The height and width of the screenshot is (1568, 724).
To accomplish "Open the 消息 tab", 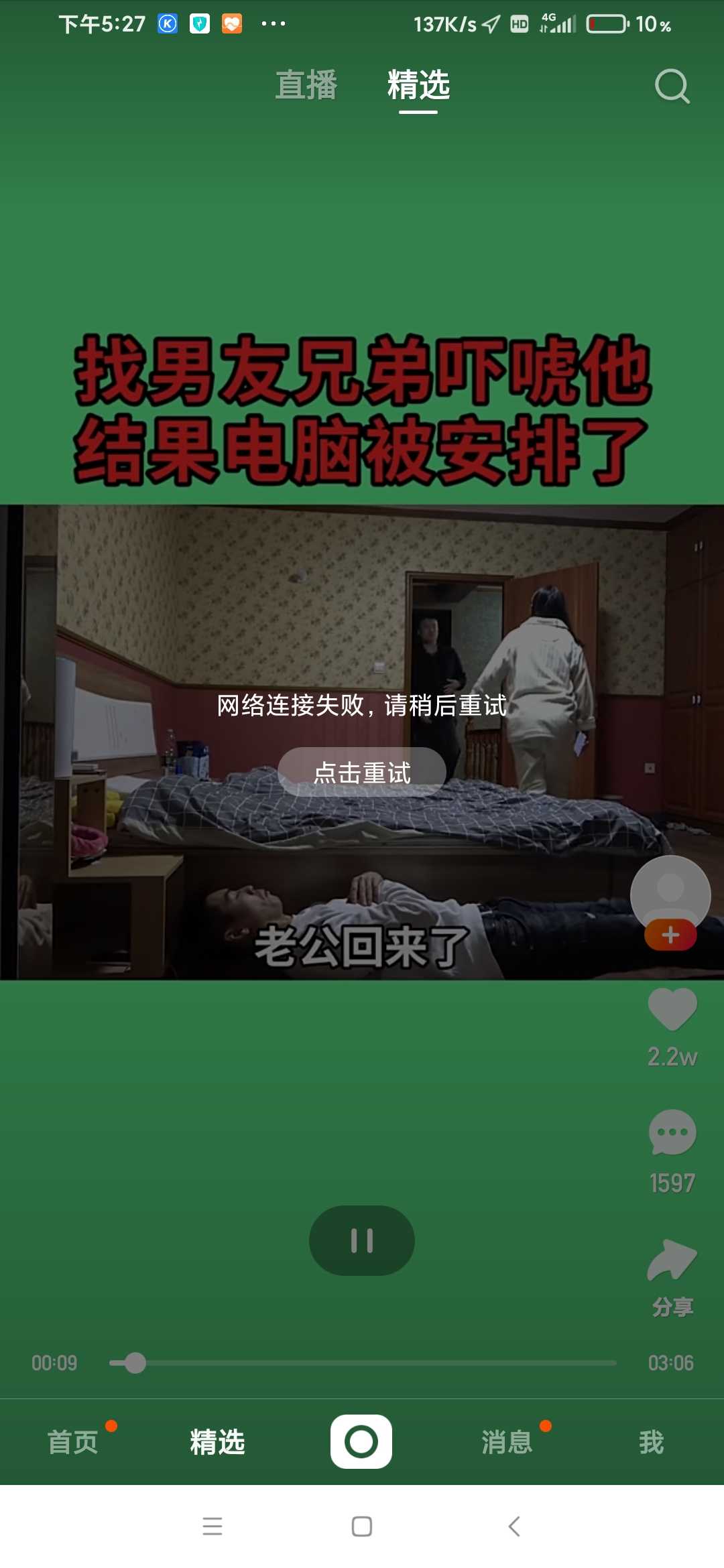I will [x=507, y=1442].
